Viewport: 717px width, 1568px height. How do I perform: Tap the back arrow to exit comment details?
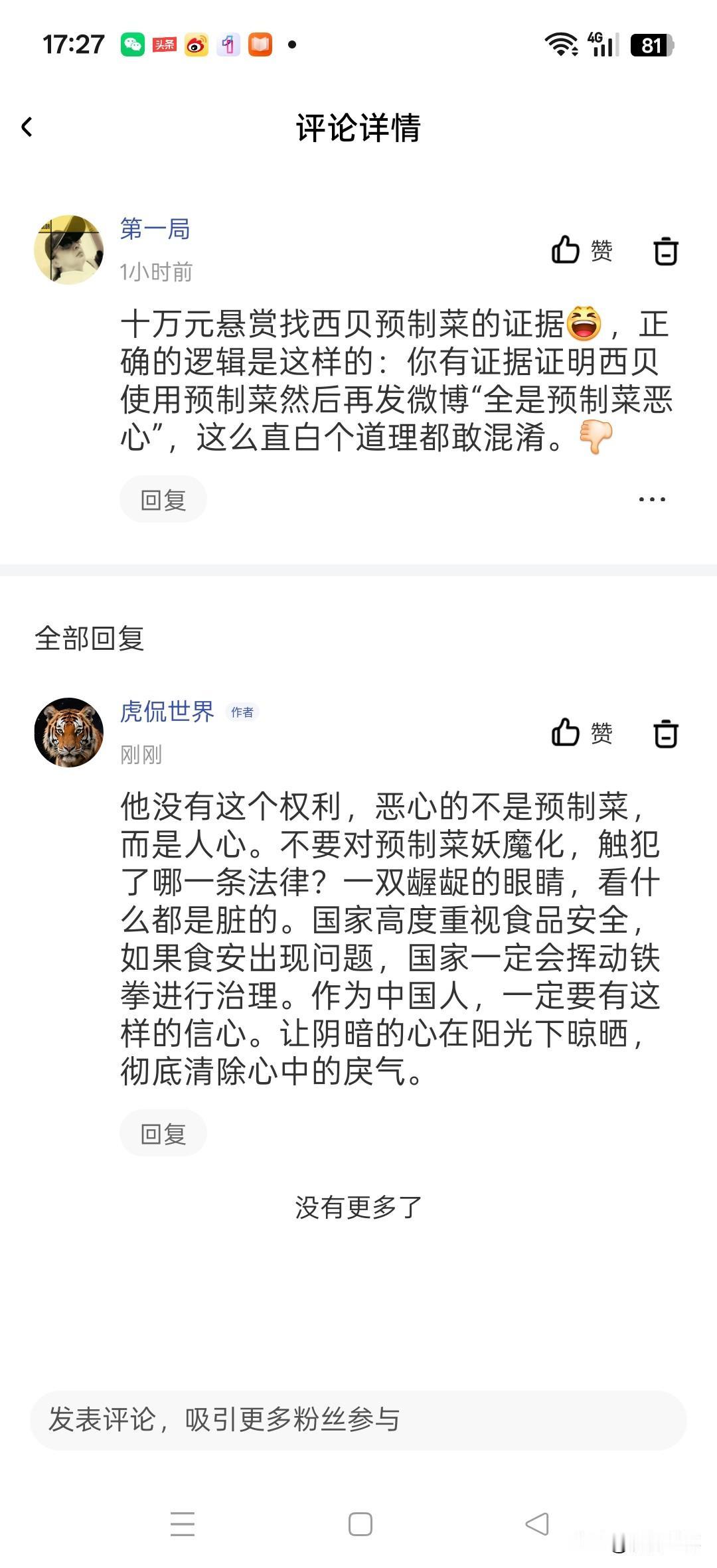click(28, 126)
